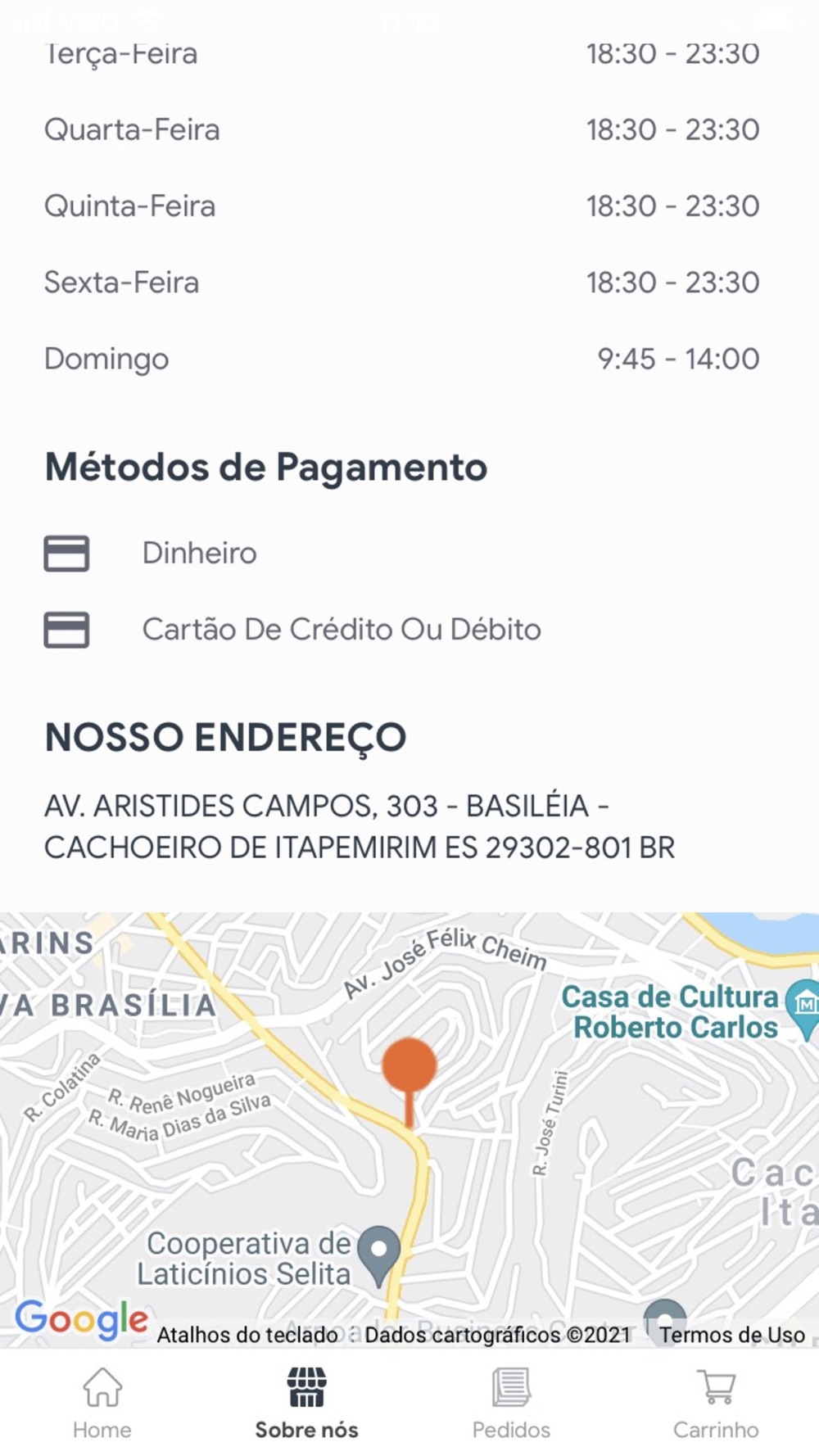Open the Pedidos tab

[x=511, y=1404]
